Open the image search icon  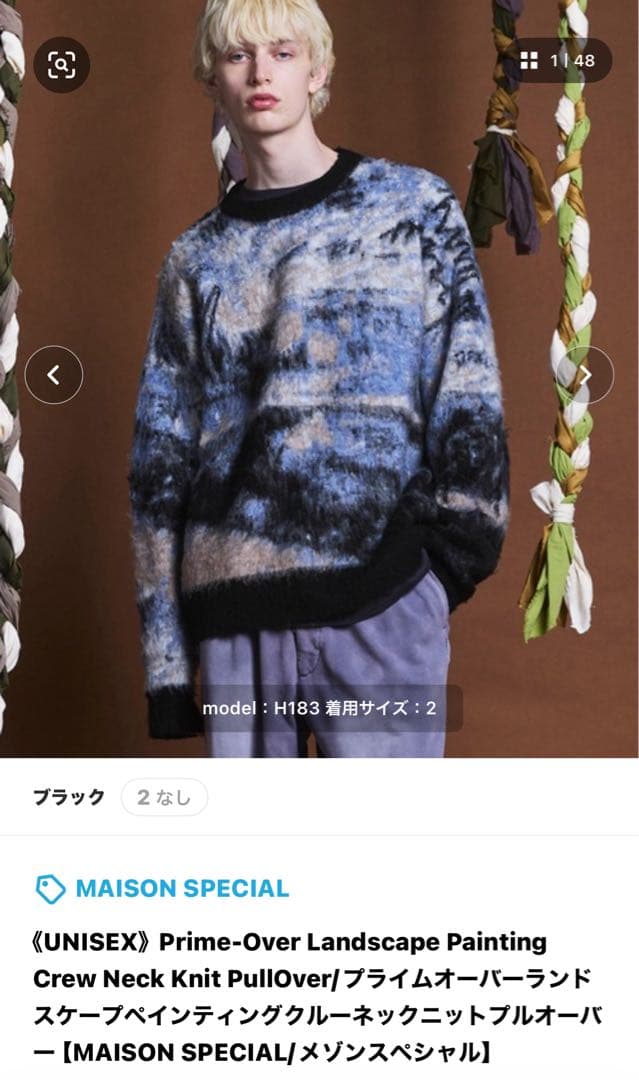click(x=62, y=65)
